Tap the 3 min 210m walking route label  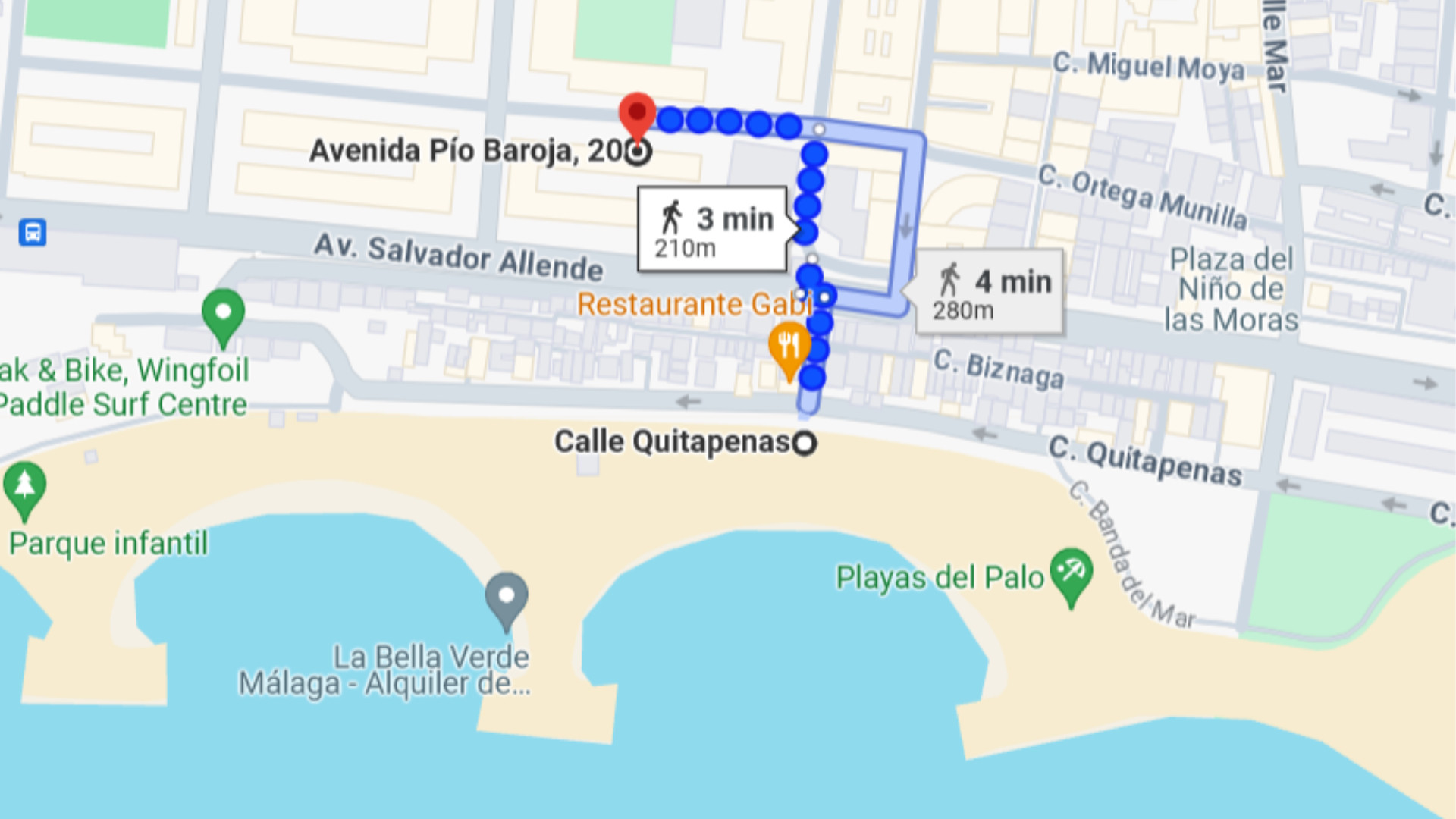tap(713, 229)
